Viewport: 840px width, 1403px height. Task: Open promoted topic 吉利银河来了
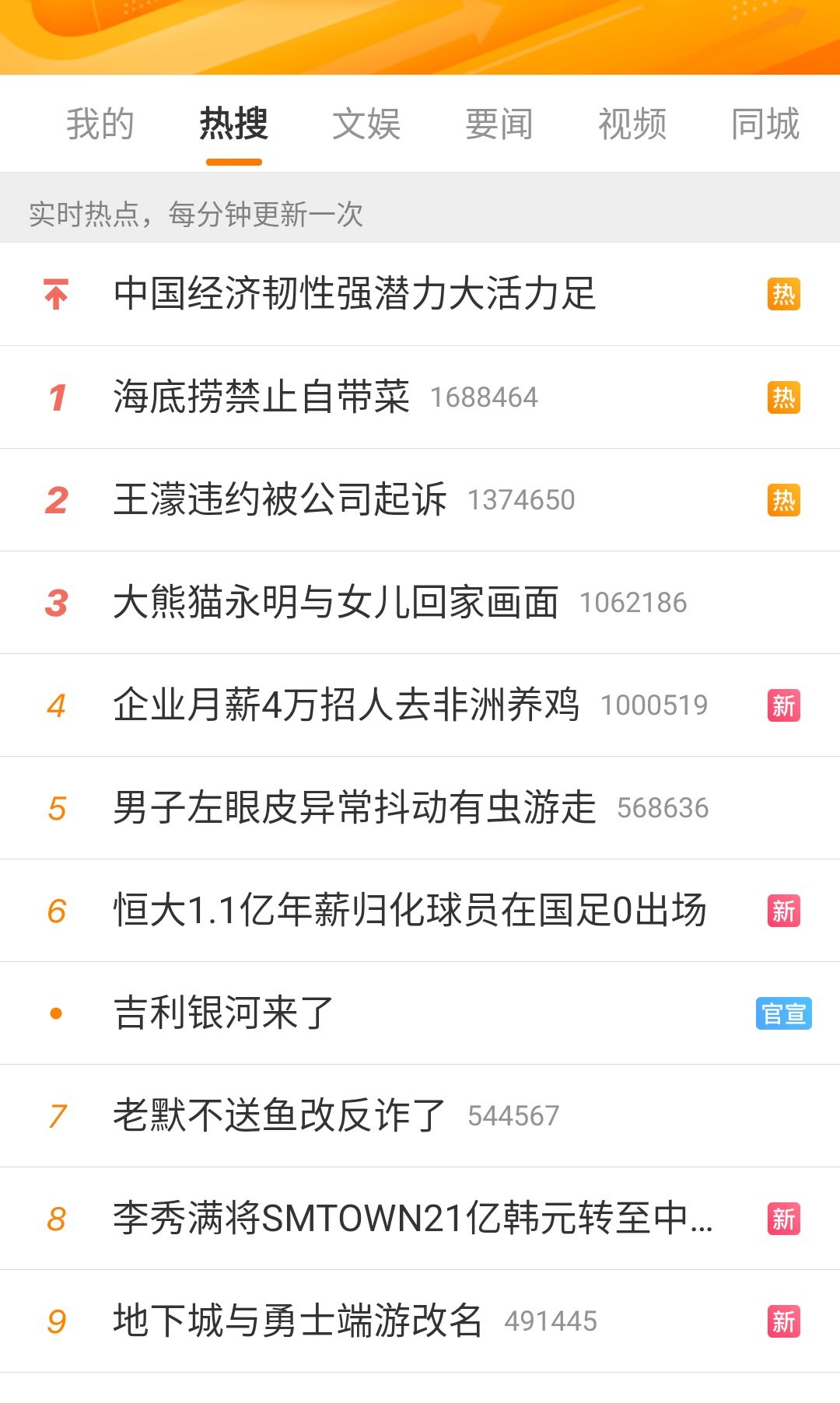420,1013
